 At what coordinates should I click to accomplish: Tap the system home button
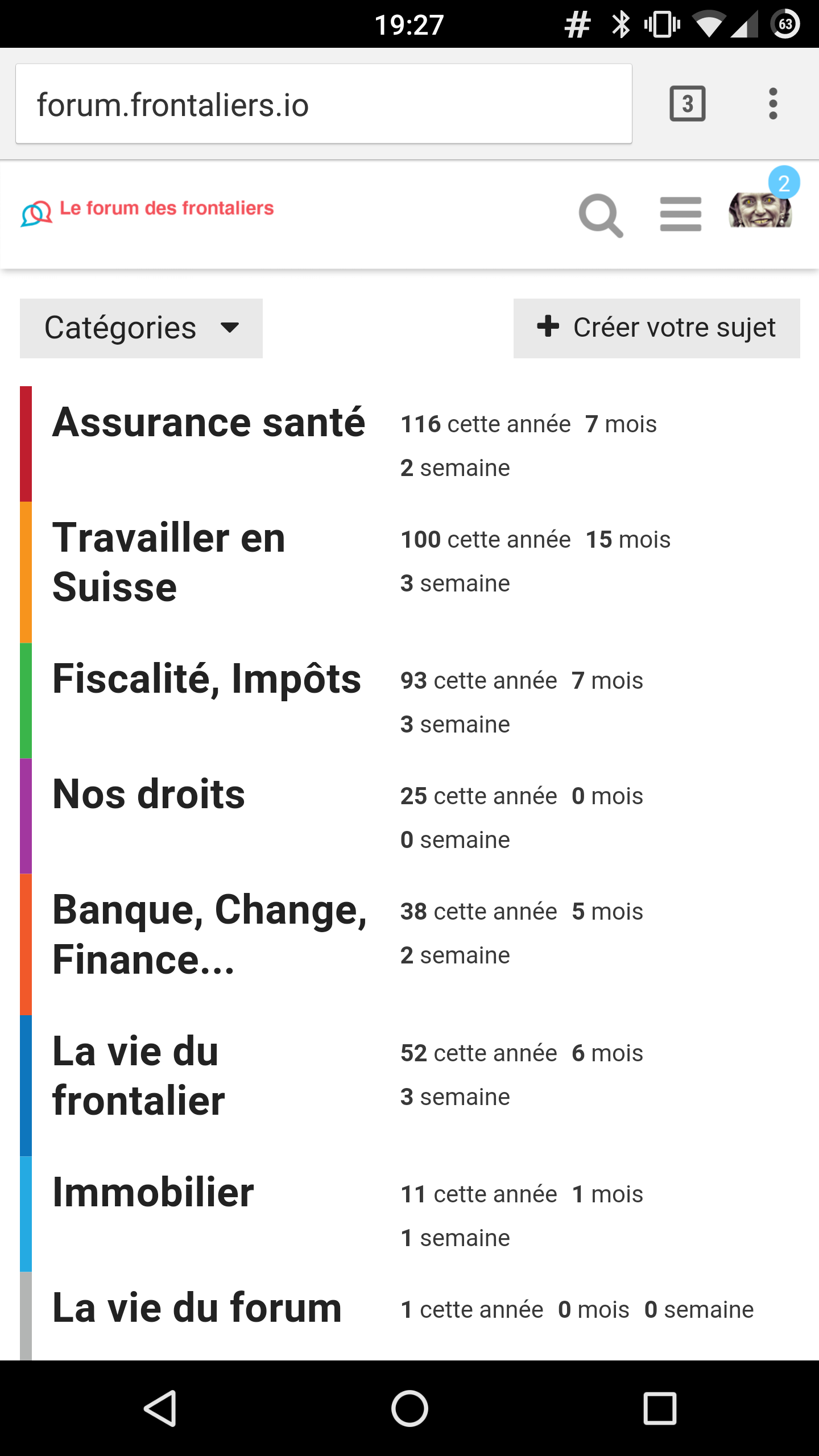tap(409, 1408)
